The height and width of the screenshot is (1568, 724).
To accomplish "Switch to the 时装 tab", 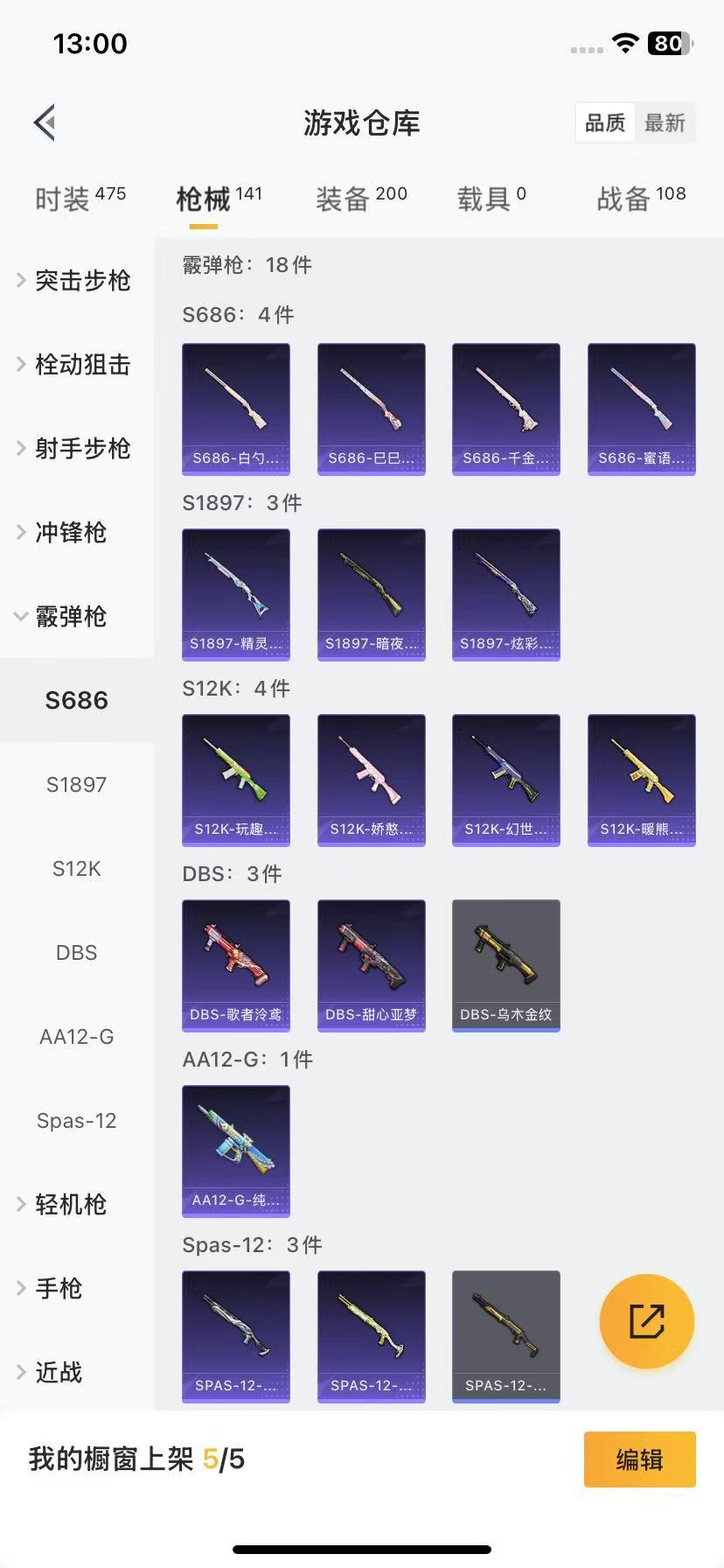I will [x=80, y=199].
